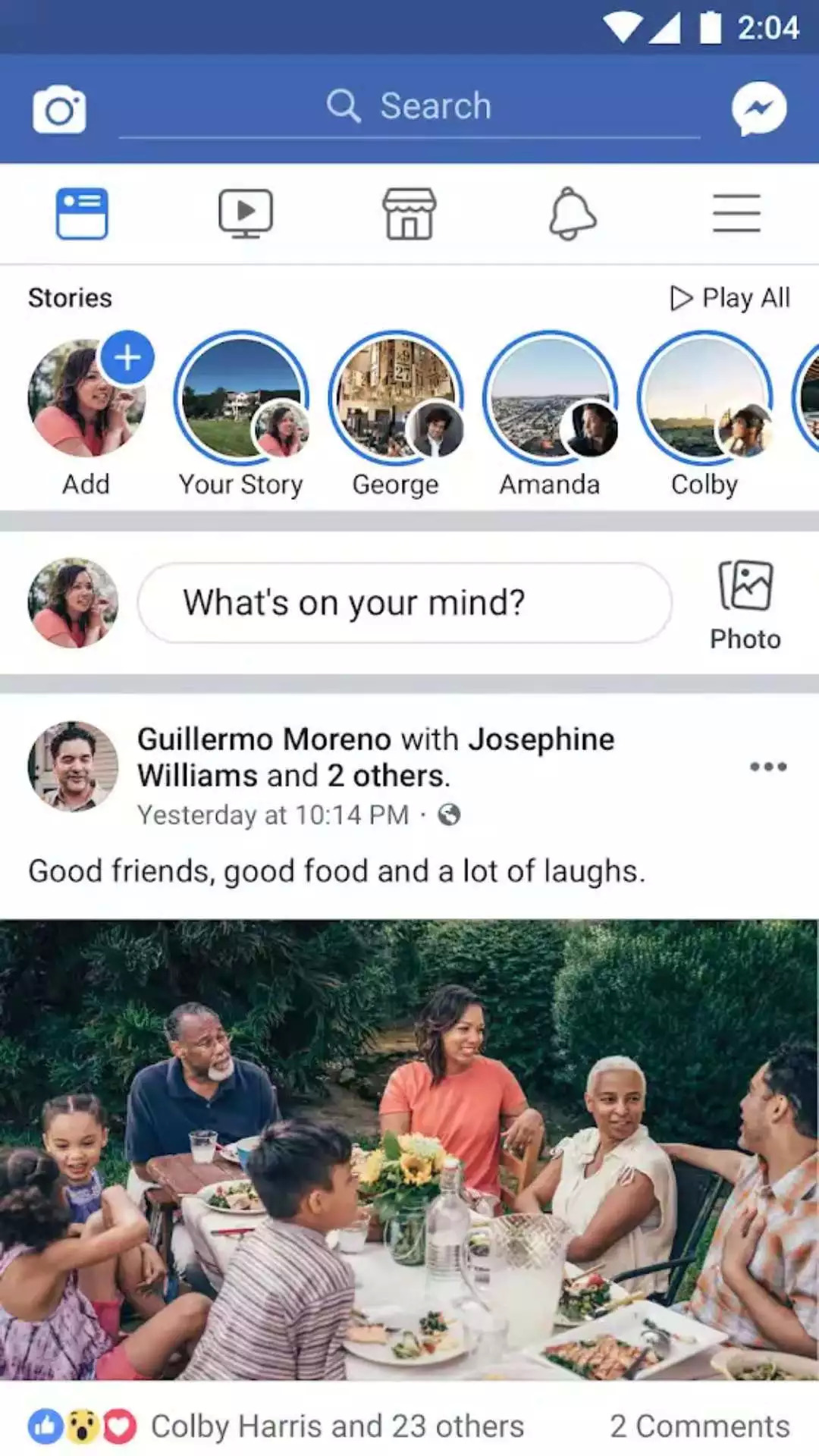This screenshot has height=1456, width=819.
Task: Switch to the News Feed tab
Action: (x=82, y=213)
